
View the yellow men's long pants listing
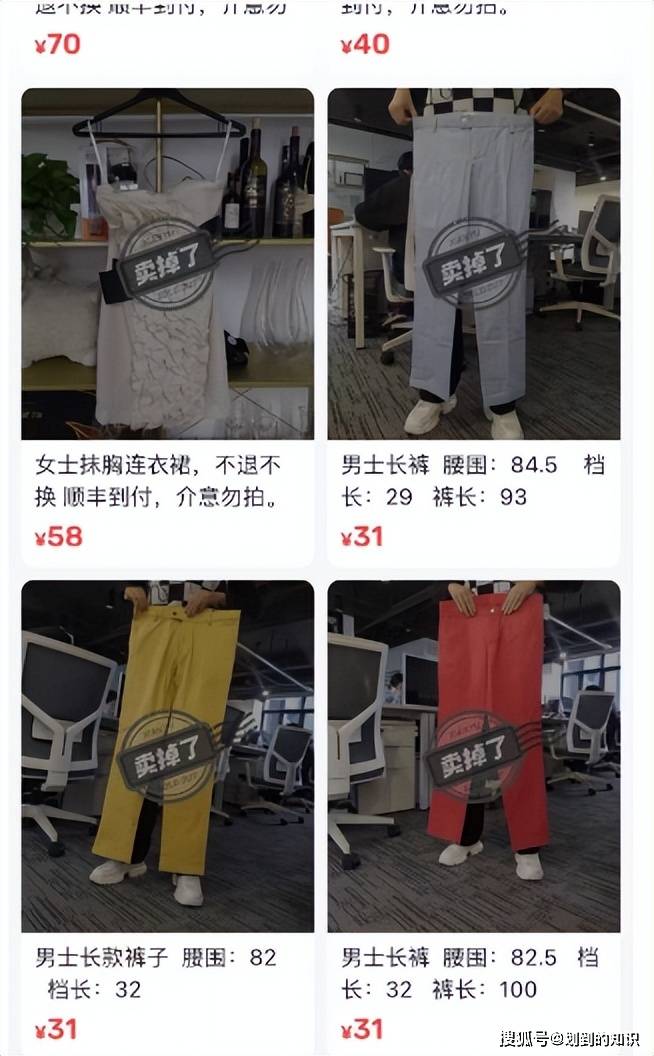[167, 757]
